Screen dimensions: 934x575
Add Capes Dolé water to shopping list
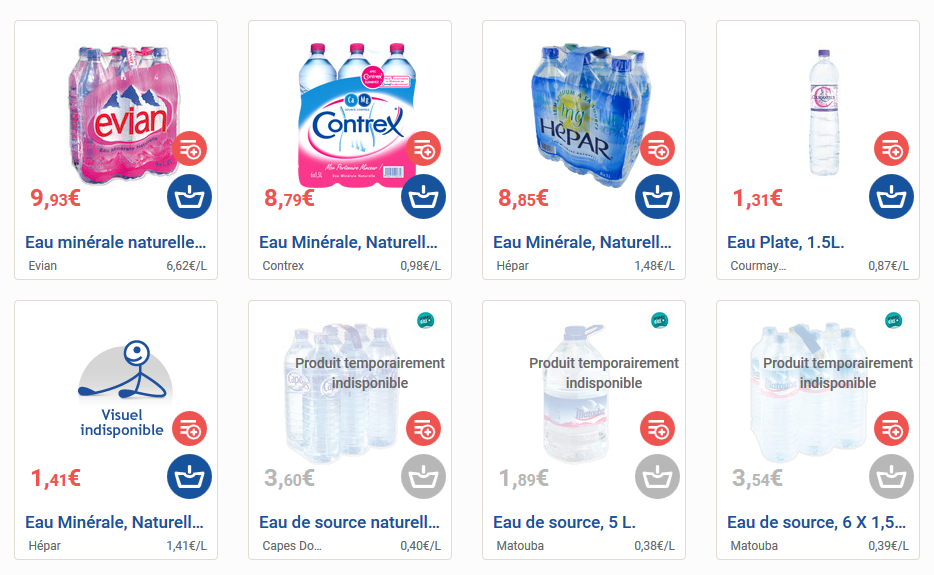pyautogui.click(x=423, y=429)
